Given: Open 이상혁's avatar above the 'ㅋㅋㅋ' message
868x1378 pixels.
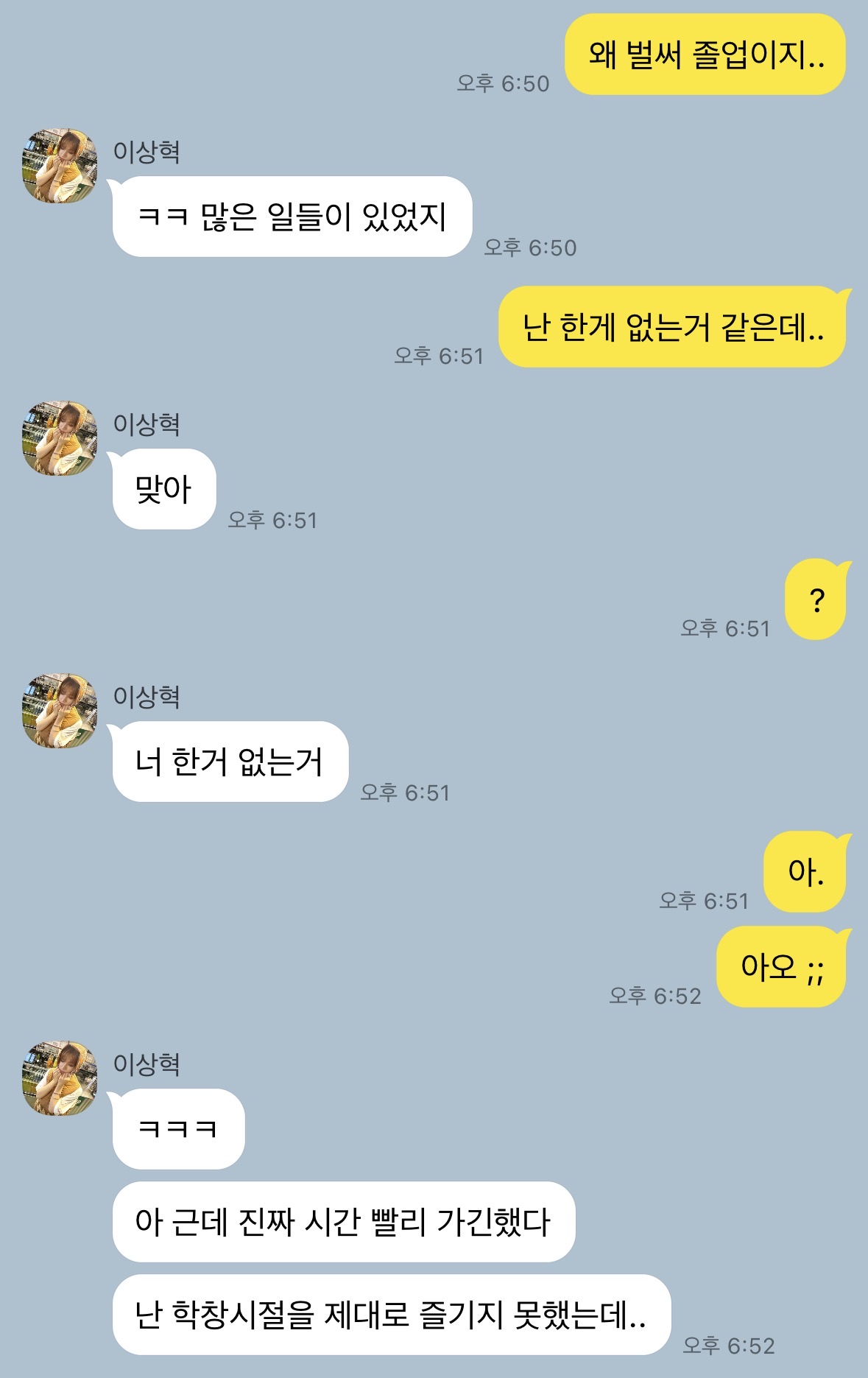Looking at the screenshot, I should point(60,1078).
